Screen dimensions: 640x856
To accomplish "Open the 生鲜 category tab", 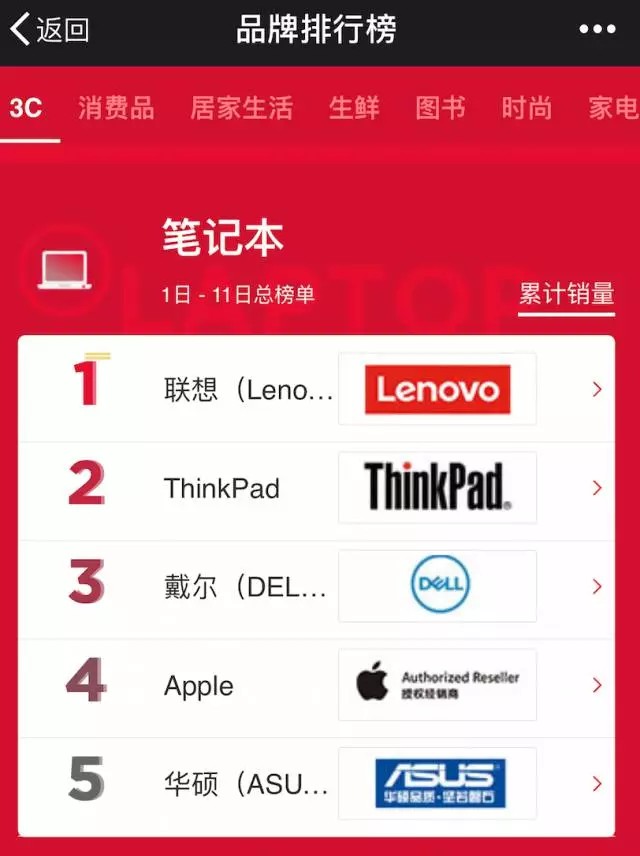I will click(x=354, y=108).
